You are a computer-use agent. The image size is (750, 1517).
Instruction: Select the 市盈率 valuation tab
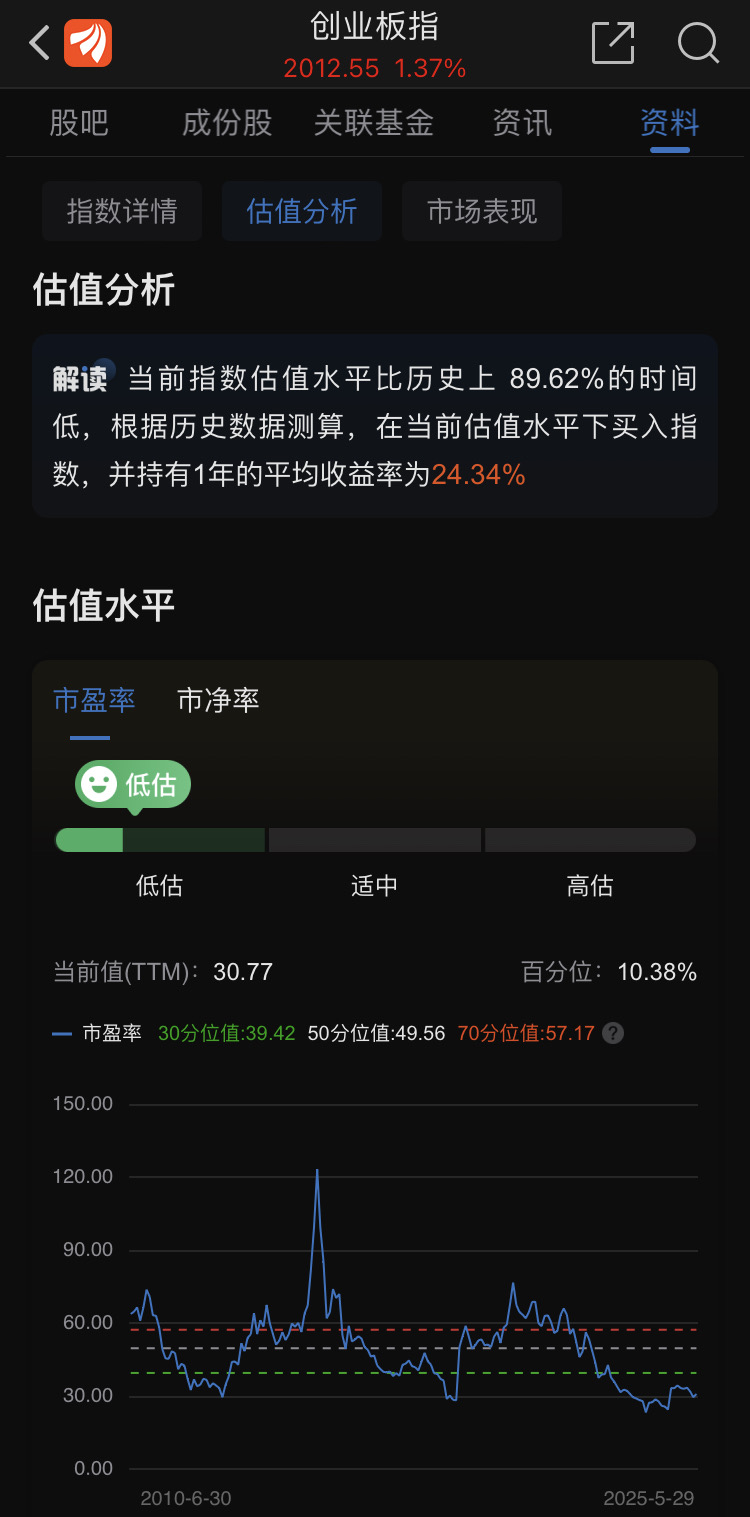pyautogui.click(x=94, y=700)
